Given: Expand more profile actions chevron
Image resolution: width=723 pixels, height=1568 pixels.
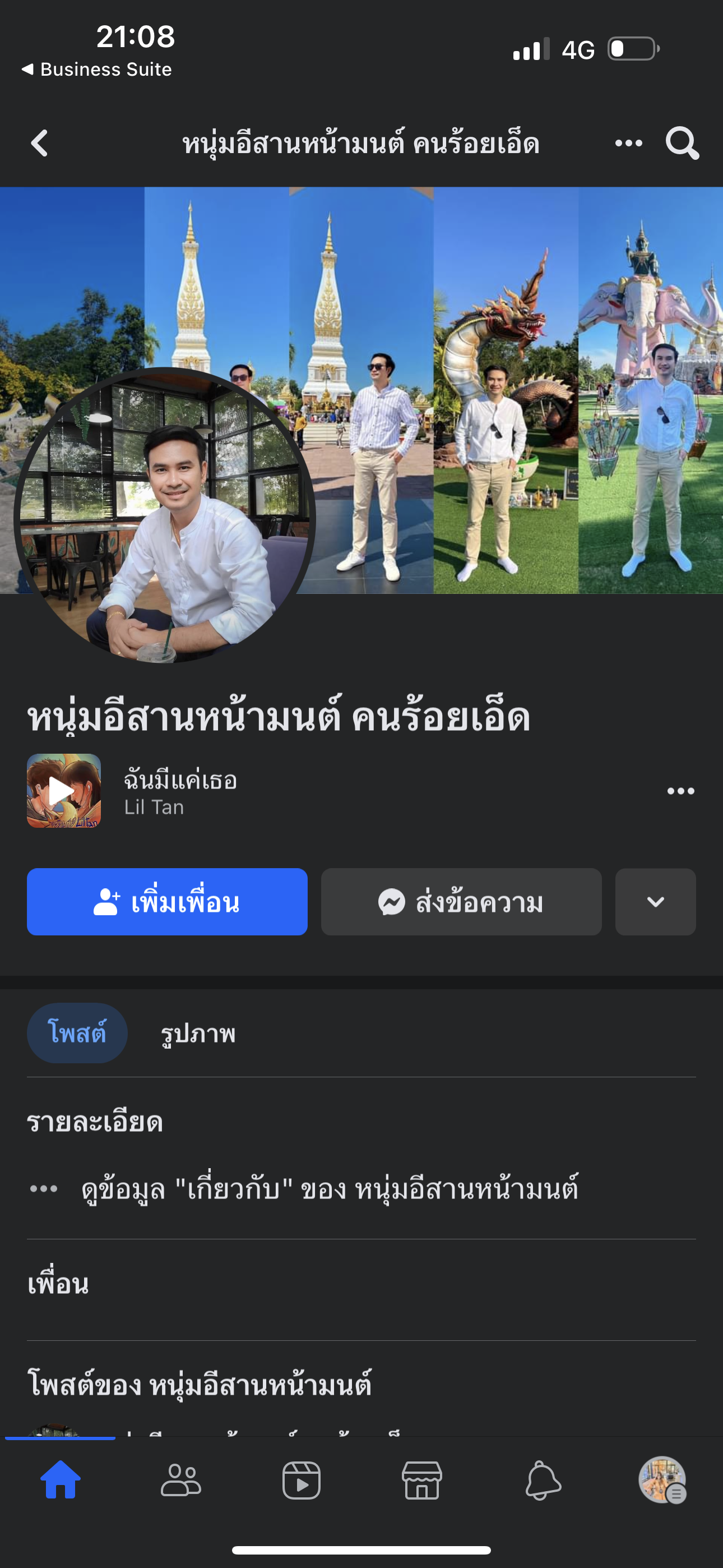Looking at the screenshot, I should 655,901.
